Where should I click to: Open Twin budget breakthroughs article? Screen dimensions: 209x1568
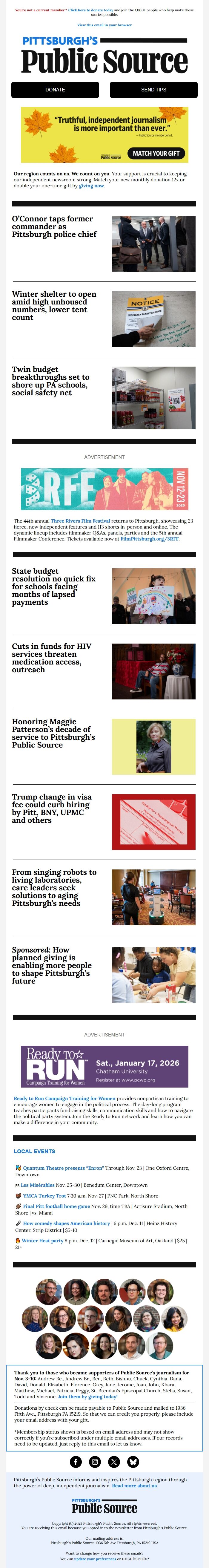coord(50,381)
